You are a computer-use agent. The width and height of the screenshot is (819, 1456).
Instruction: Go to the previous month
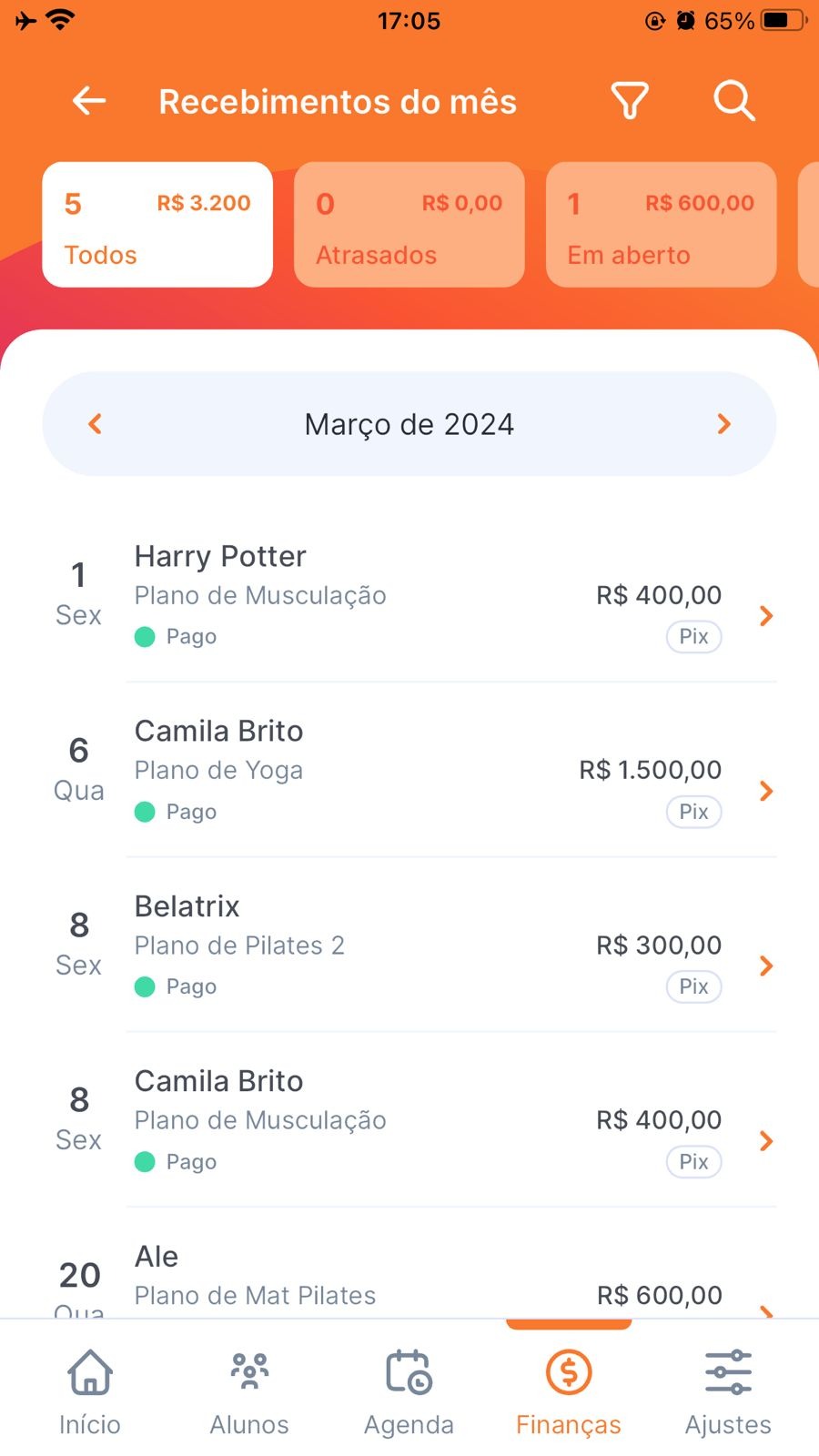point(95,424)
